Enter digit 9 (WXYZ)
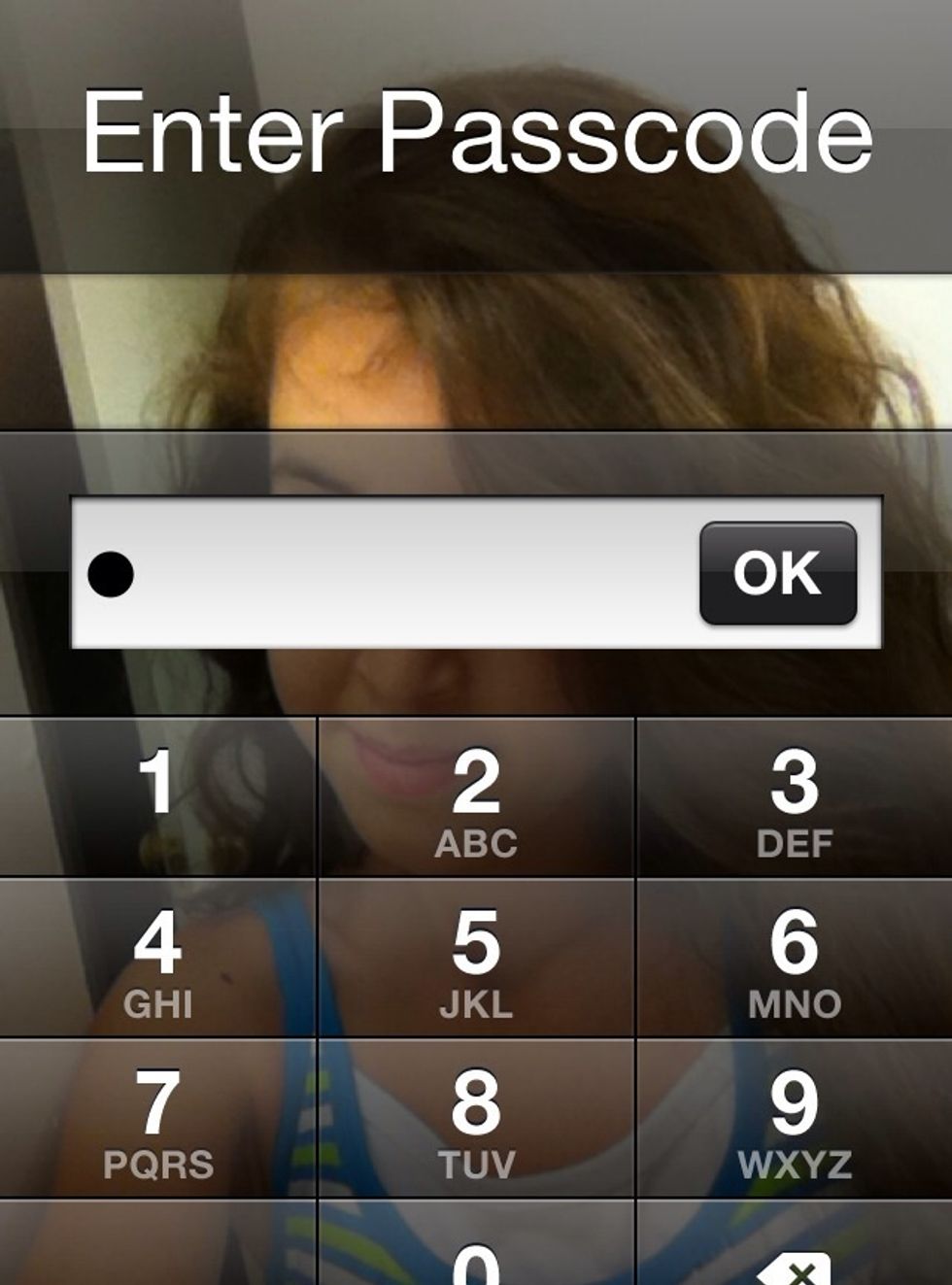The image size is (952, 1285). (x=794, y=1119)
